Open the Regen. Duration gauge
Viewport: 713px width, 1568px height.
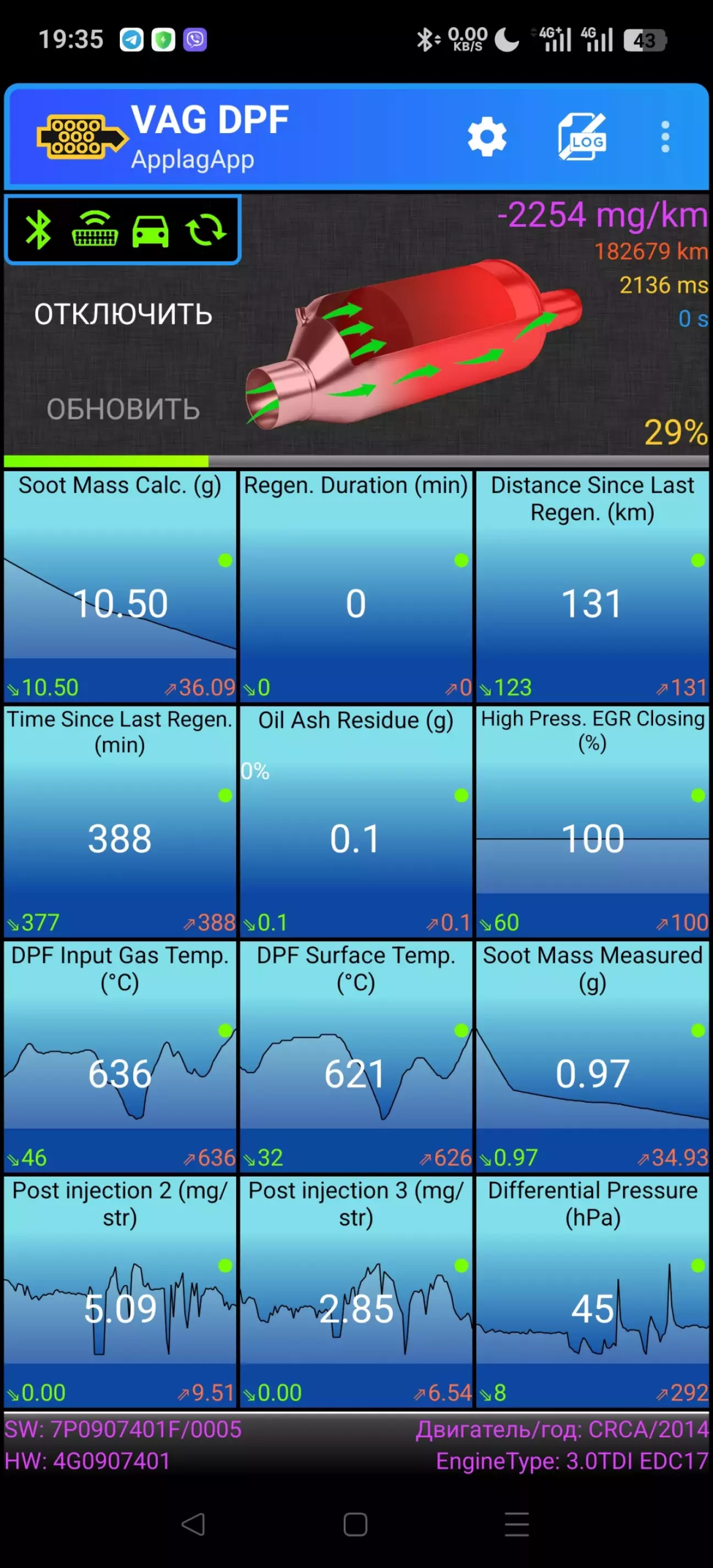click(x=356, y=586)
